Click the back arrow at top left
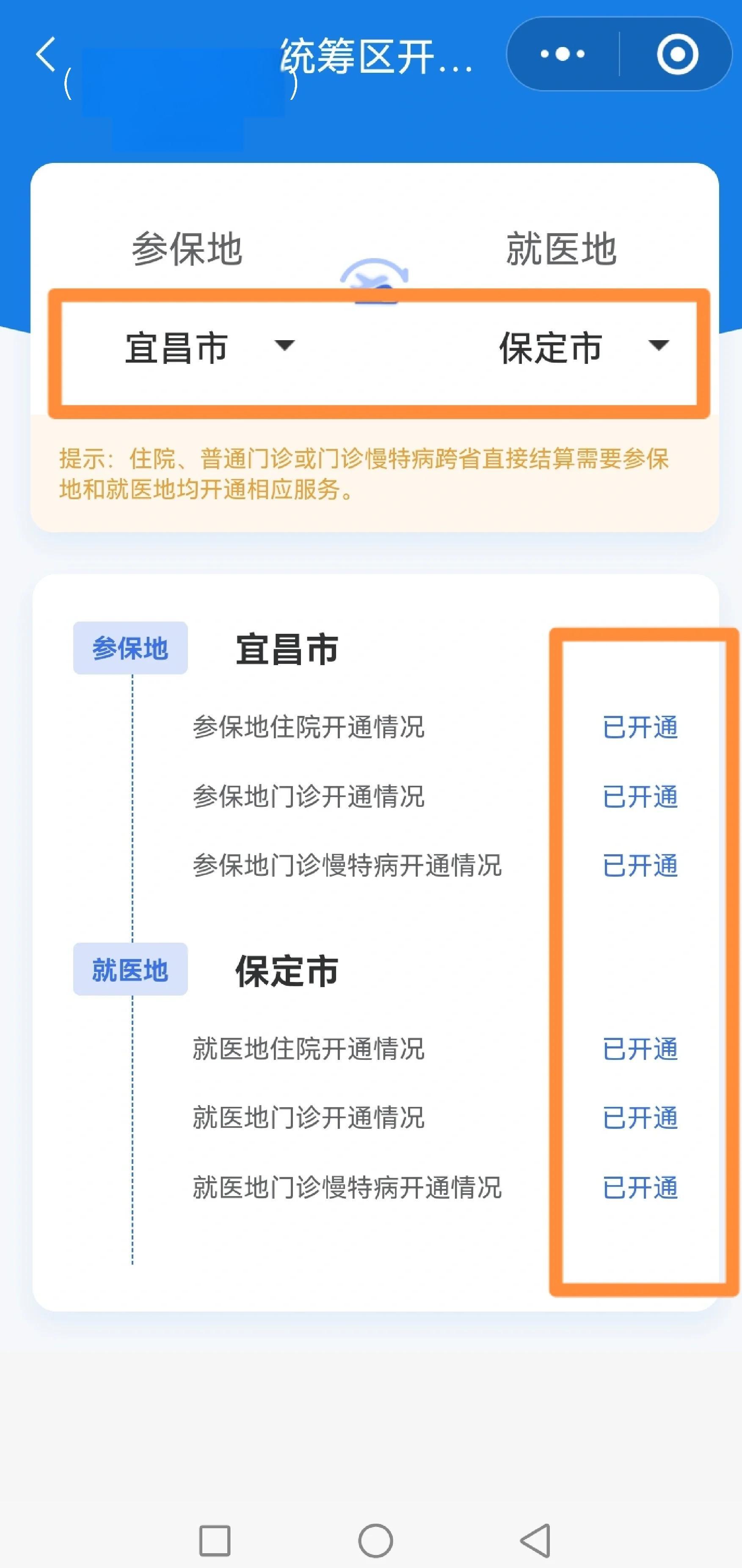Image resolution: width=742 pixels, height=1568 pixels. tap(44, 55)
